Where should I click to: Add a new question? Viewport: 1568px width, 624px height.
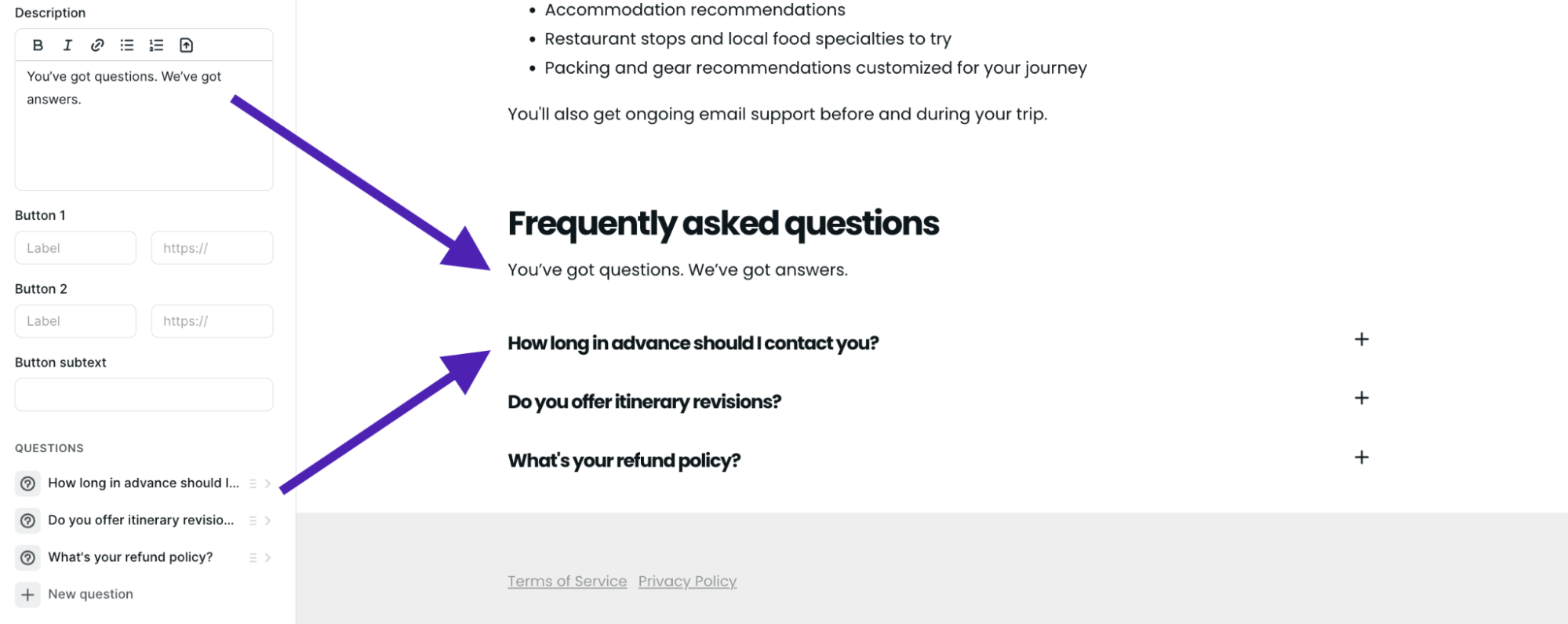click(89, 594)
